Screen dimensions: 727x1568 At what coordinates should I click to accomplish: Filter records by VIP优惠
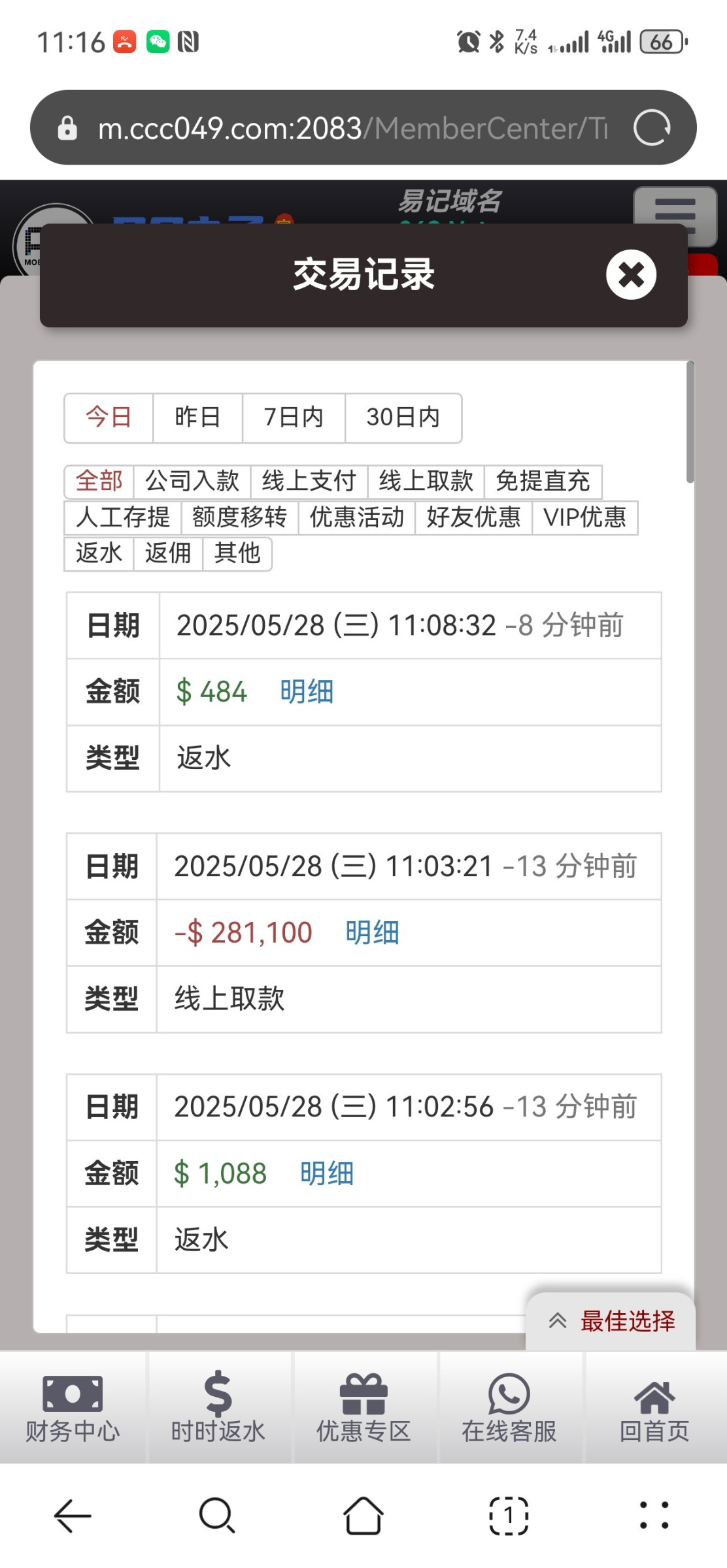click(585, 517)
